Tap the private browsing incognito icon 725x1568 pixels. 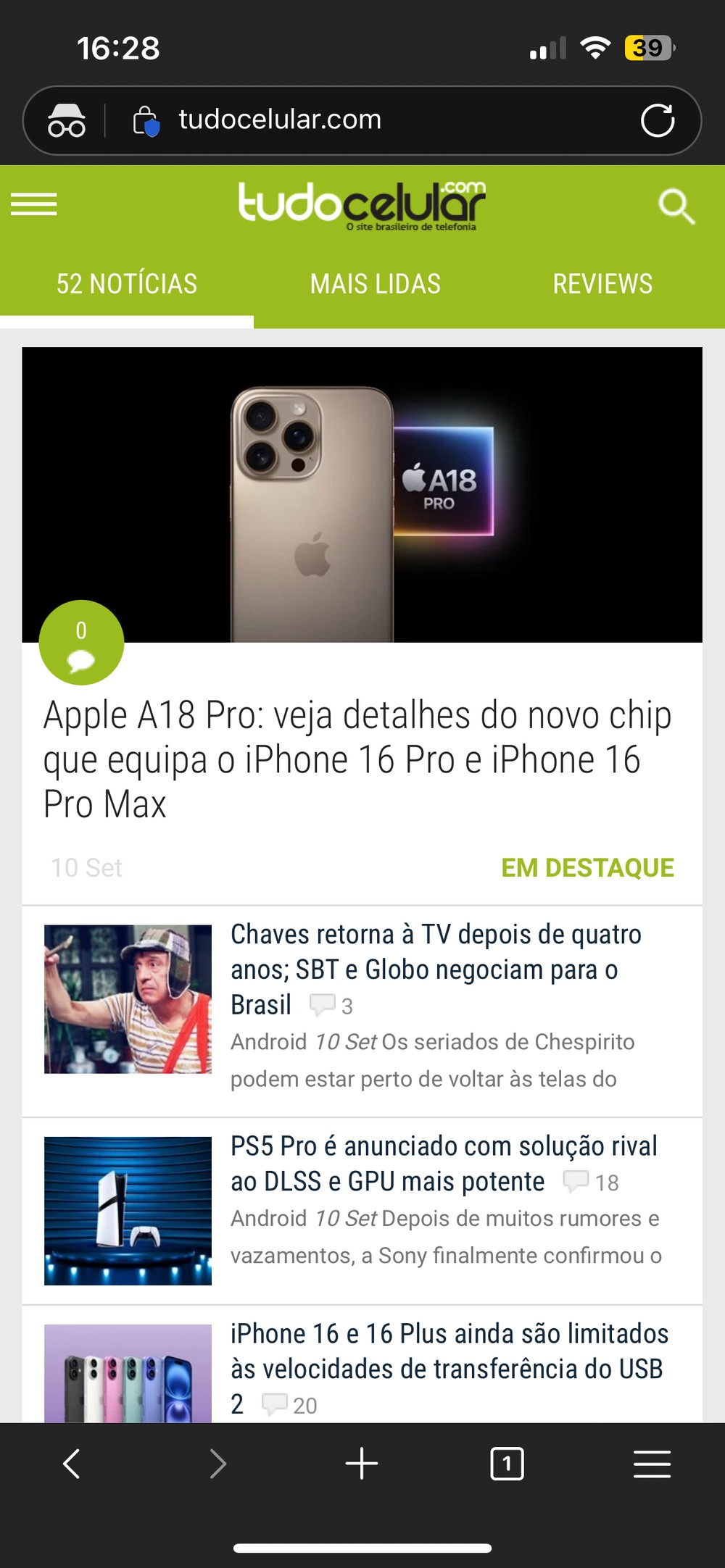(67, 121)
